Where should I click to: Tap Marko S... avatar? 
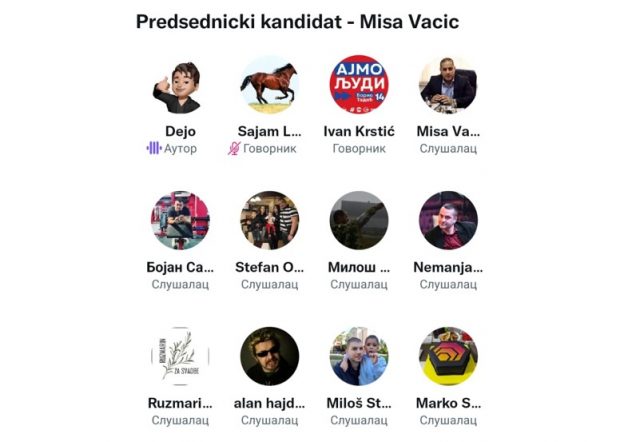pos(448,356)
